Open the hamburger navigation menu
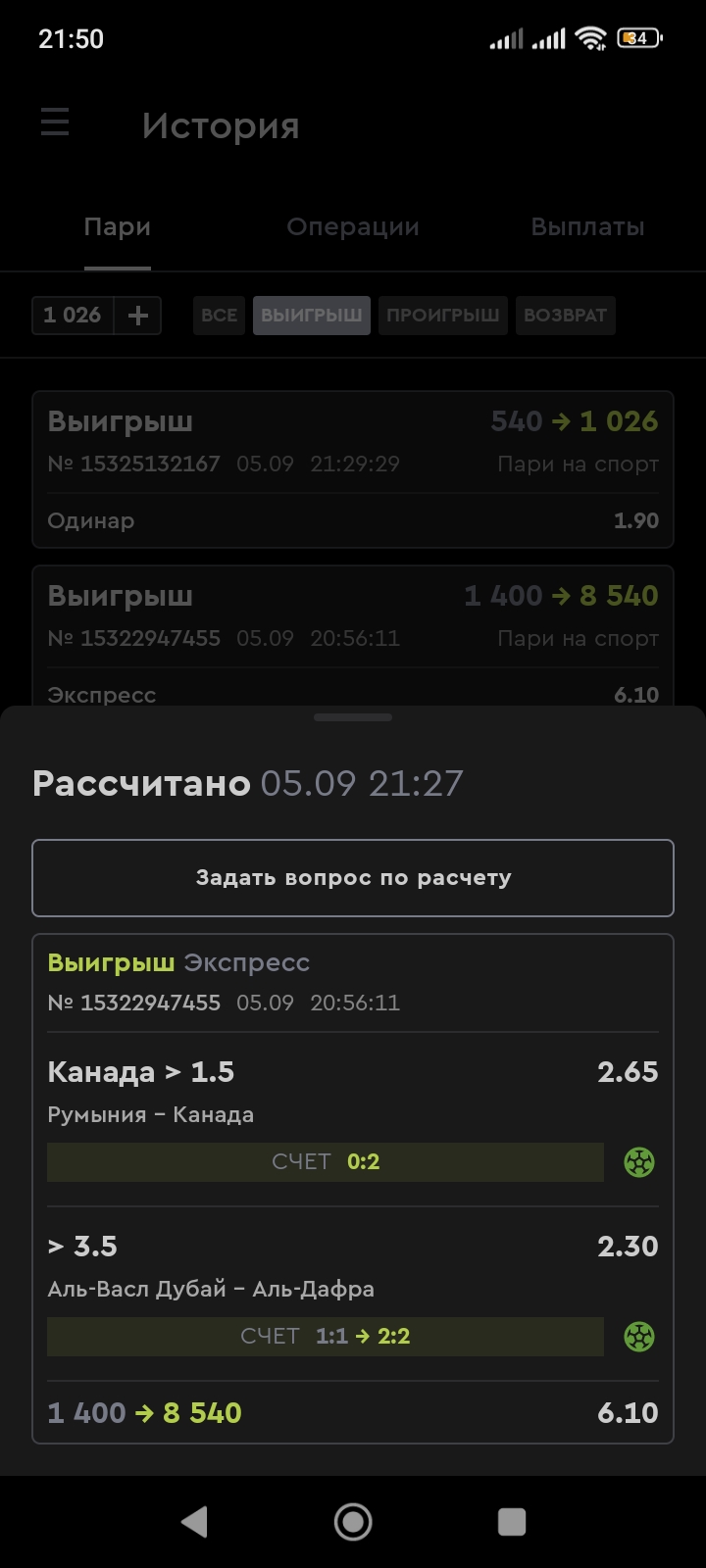 53,122
